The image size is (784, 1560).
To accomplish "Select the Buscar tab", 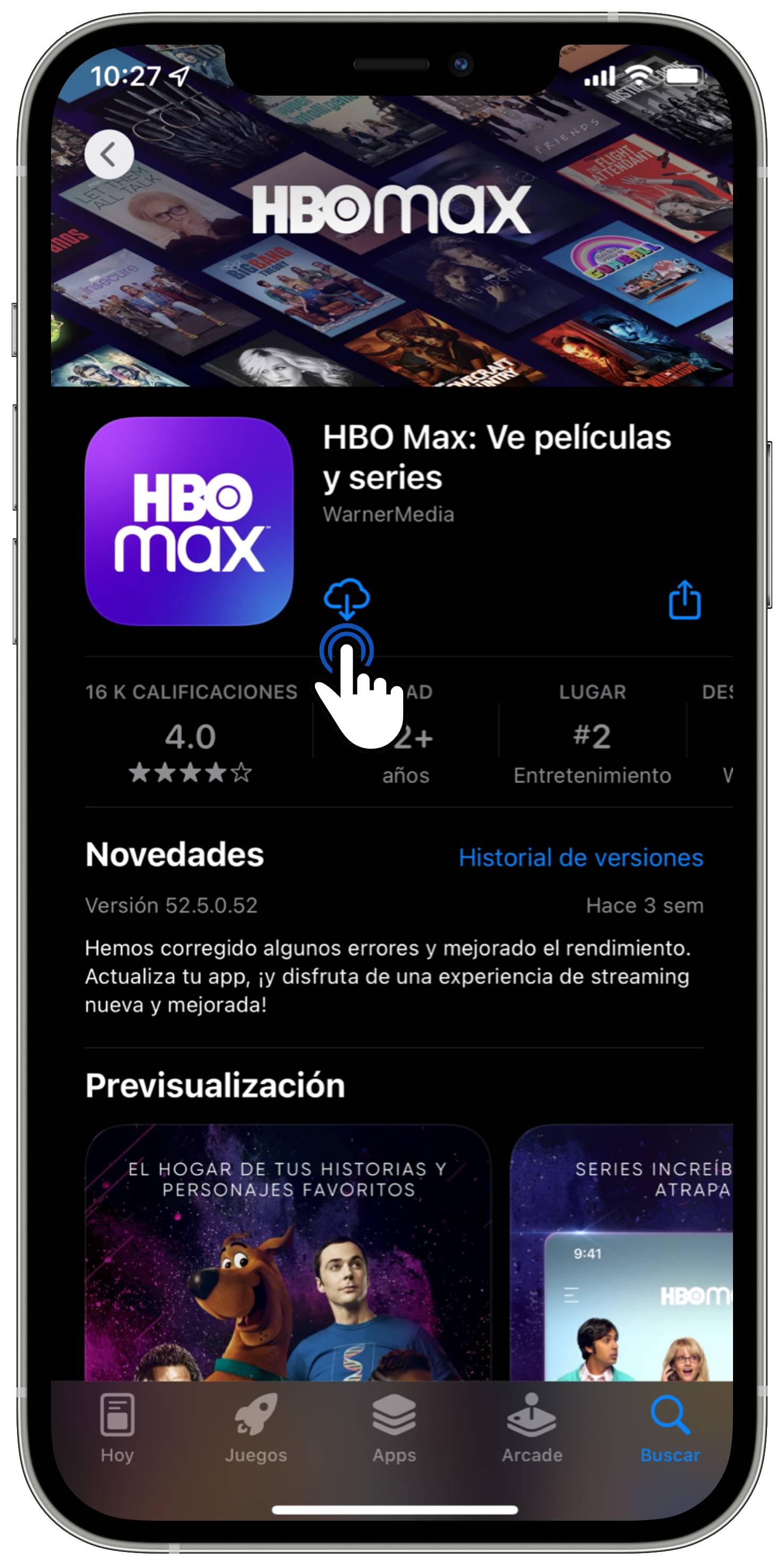I will [x=670, y=1428].
